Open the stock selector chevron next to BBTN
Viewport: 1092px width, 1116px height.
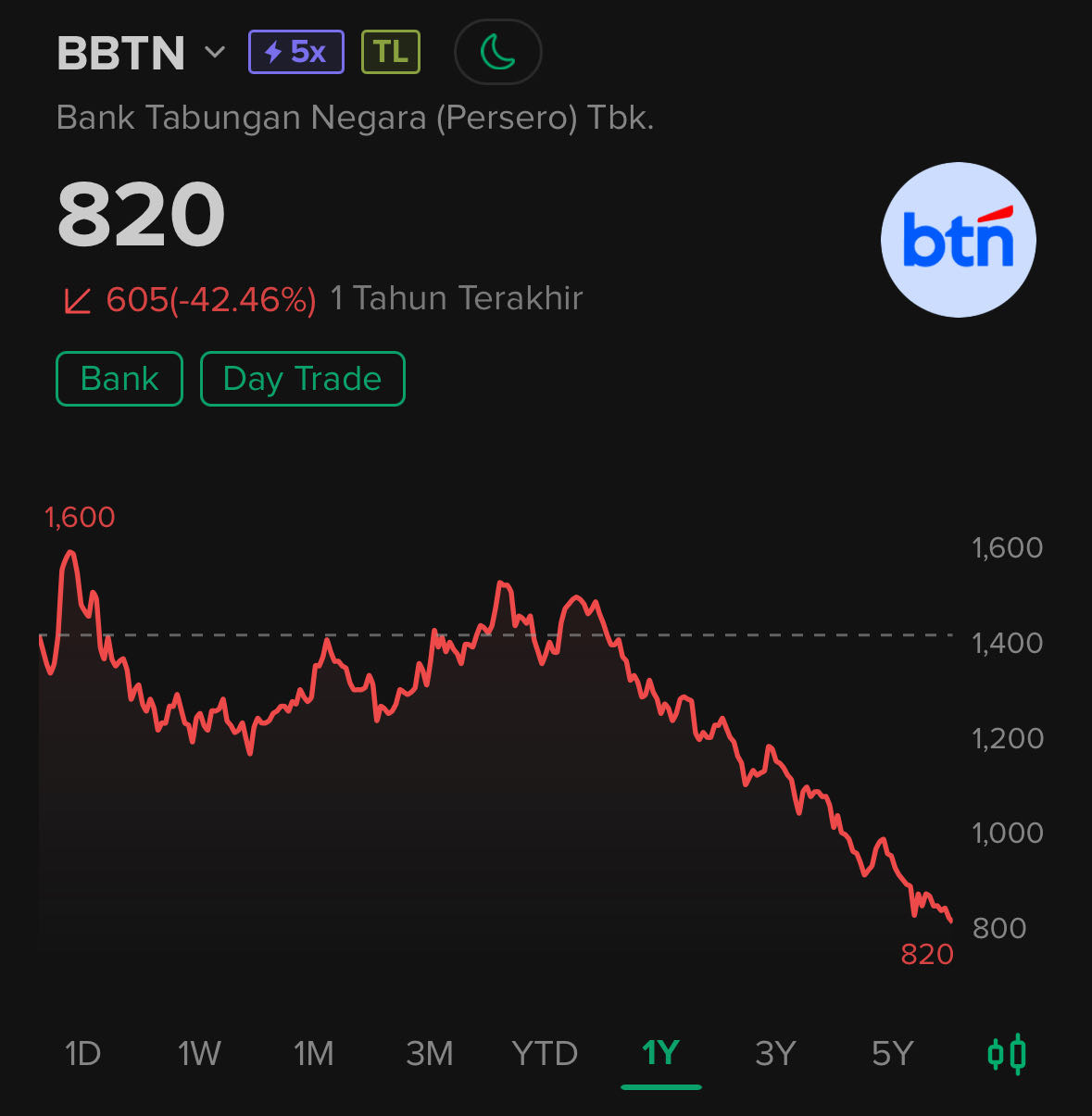[x=214, y=54]
